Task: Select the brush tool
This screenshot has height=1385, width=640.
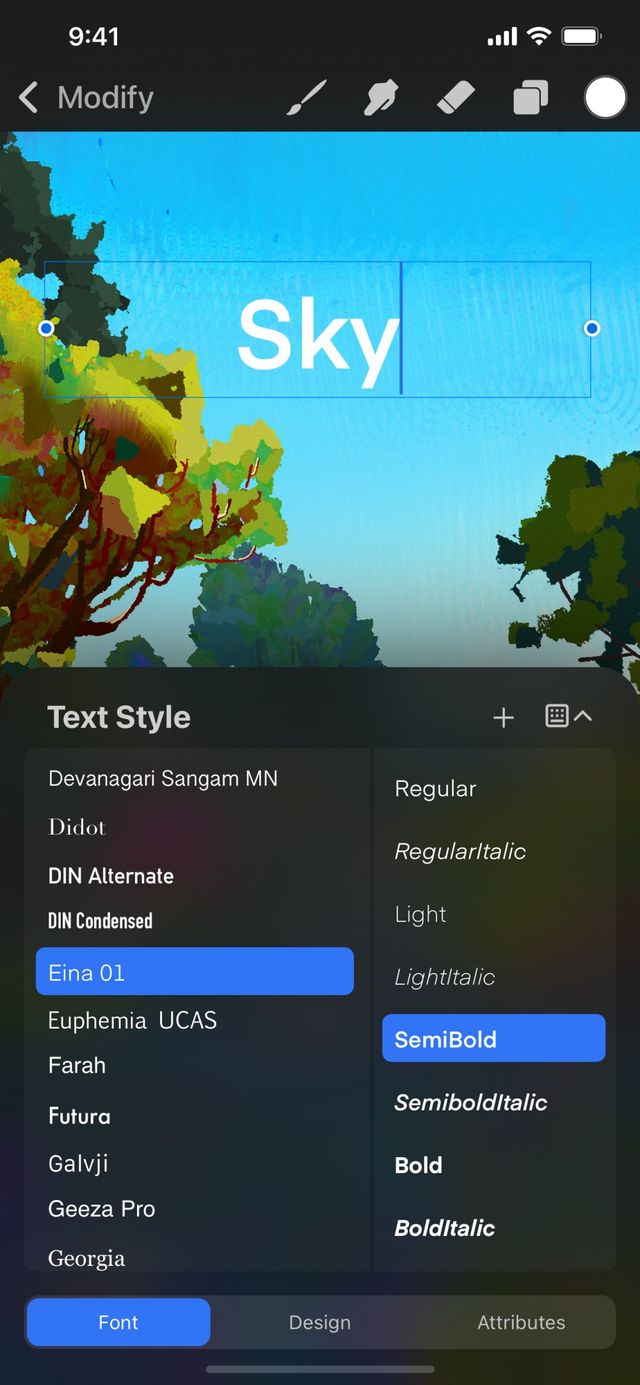Action: tap(307, 98)
